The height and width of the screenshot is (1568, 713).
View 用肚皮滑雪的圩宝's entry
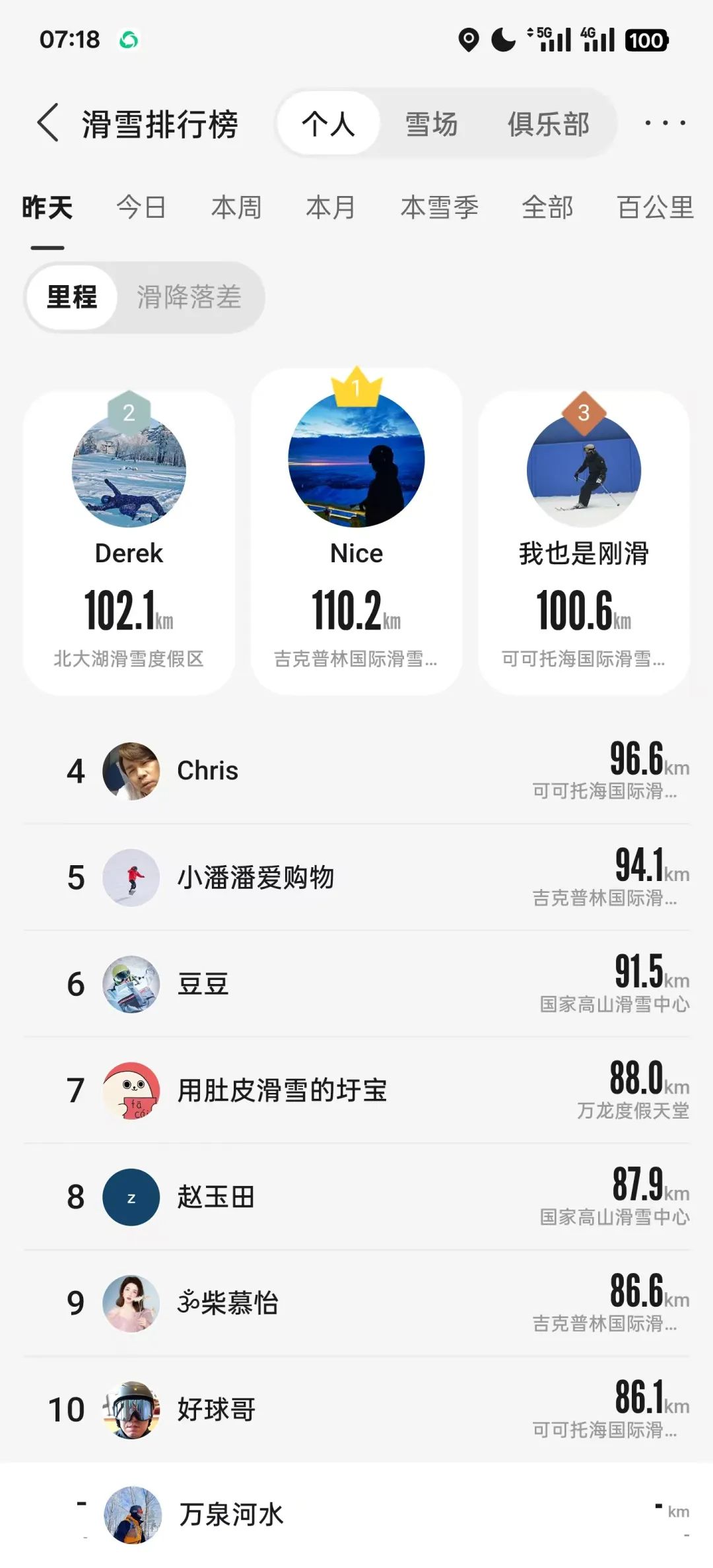(x=356, y=1090)
